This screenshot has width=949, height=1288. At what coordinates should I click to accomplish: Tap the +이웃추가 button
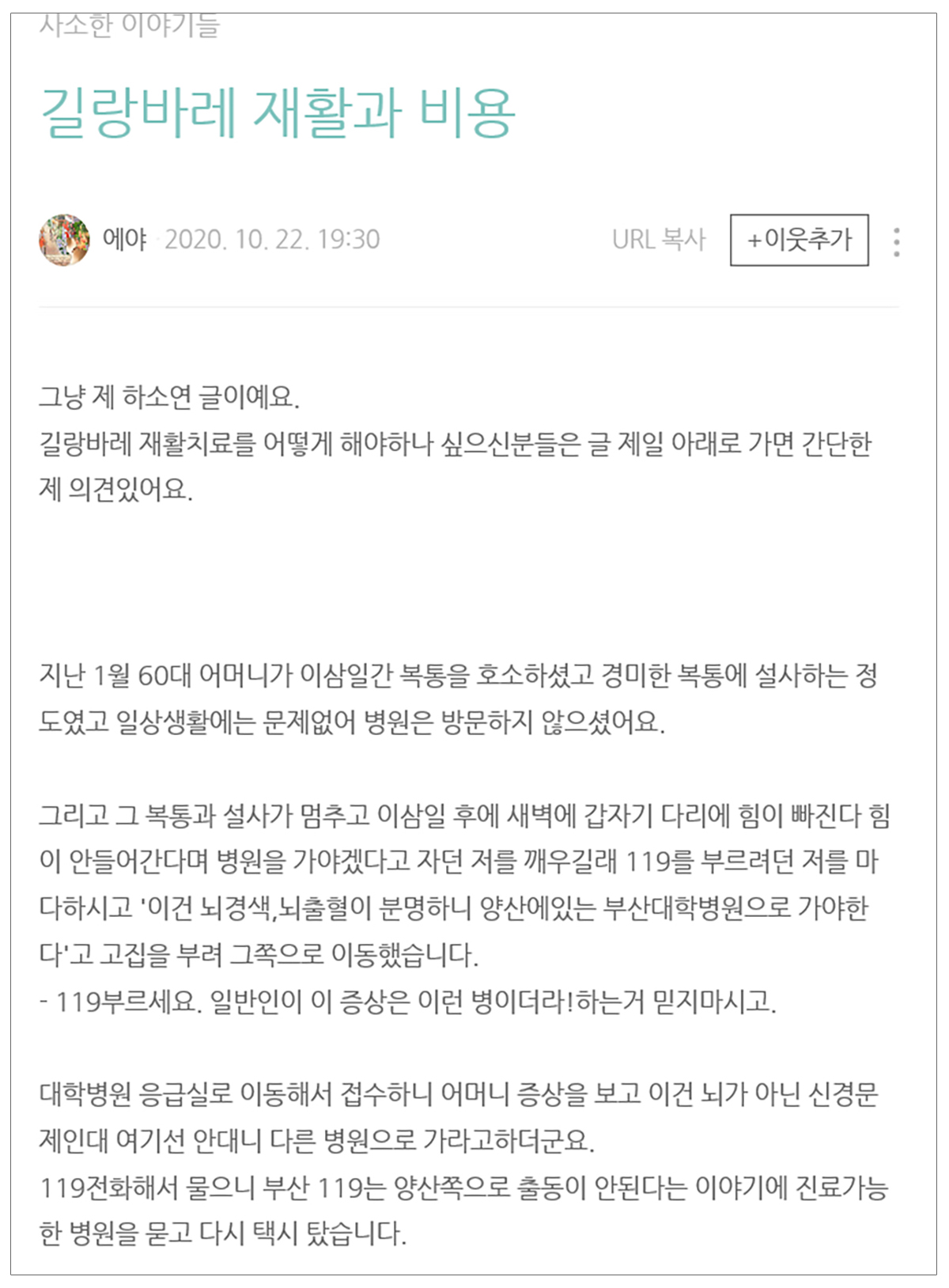point(799,240)
